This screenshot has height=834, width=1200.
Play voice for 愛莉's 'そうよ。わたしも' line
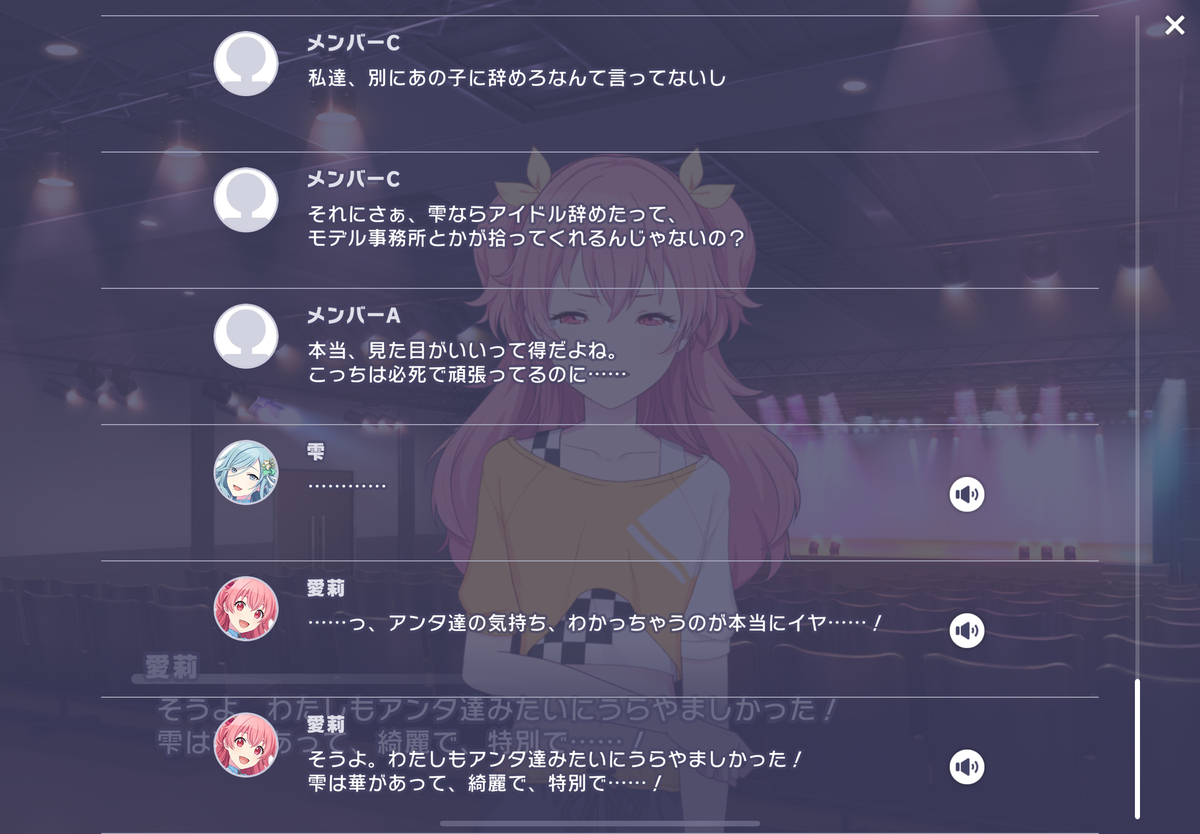pos(966,767)
